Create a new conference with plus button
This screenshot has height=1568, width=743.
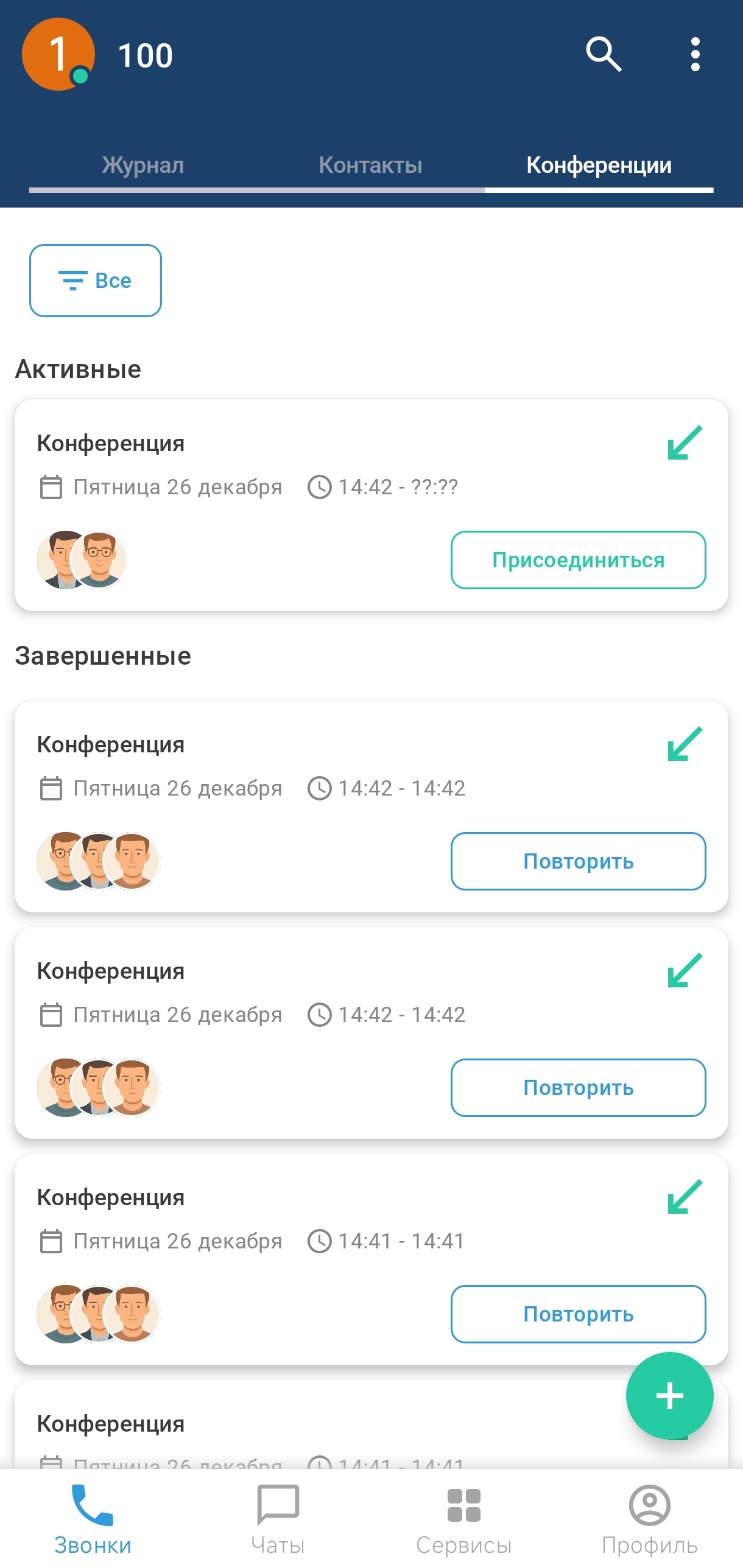669,1396
